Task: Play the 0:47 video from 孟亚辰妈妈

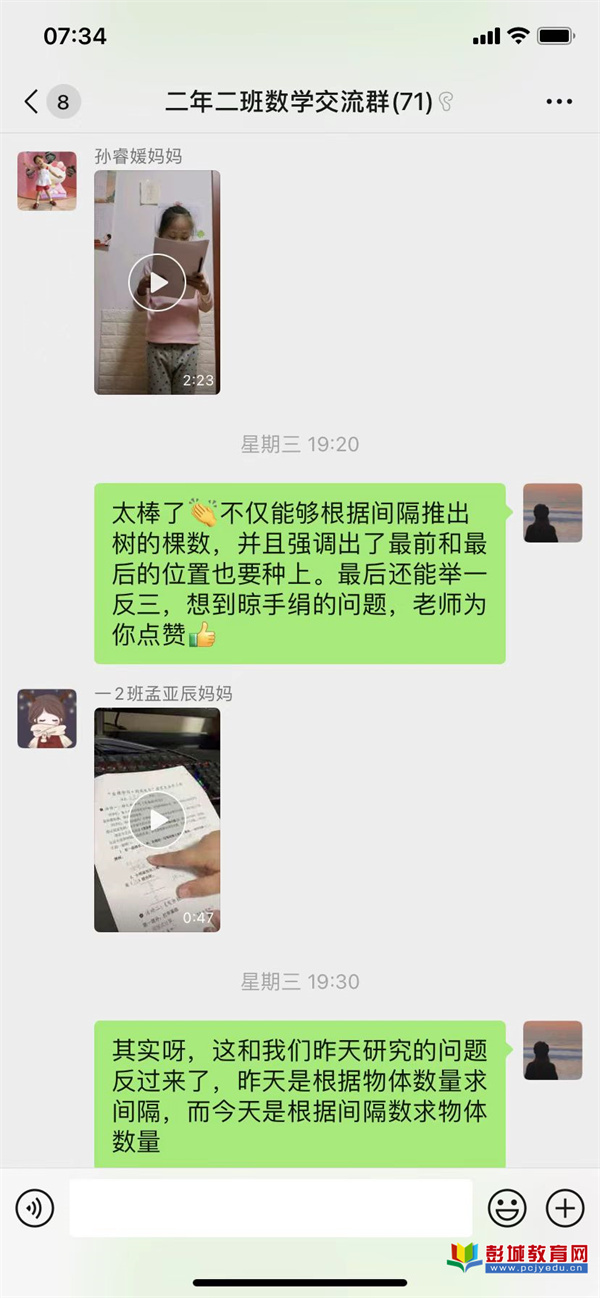Action: pyautogui.click(x=157, y=820)
